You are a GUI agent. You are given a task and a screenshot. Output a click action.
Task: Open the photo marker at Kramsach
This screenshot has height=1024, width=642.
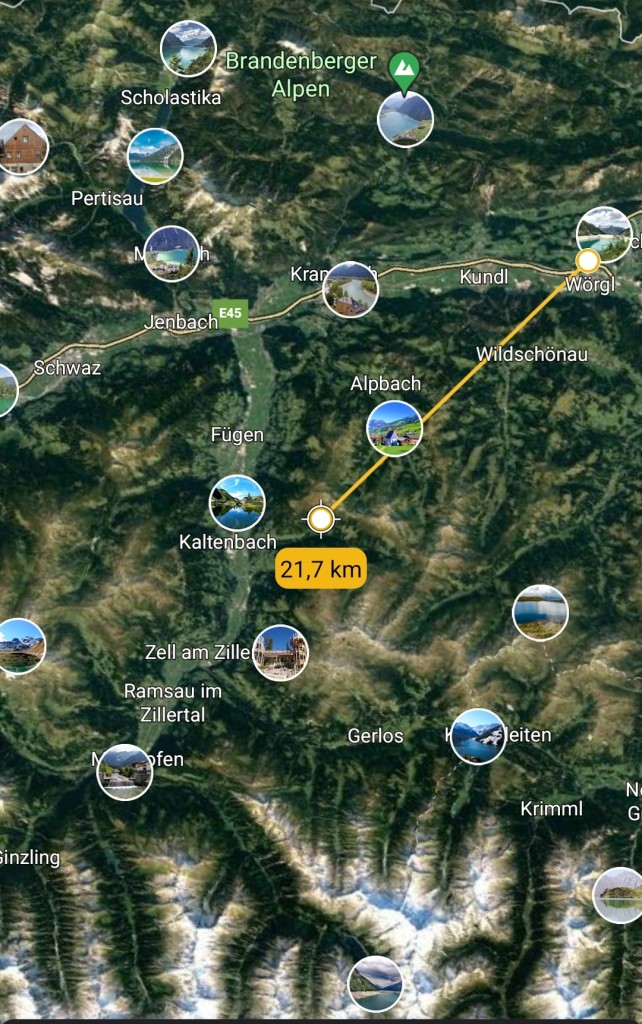click(x=350, y=289)
